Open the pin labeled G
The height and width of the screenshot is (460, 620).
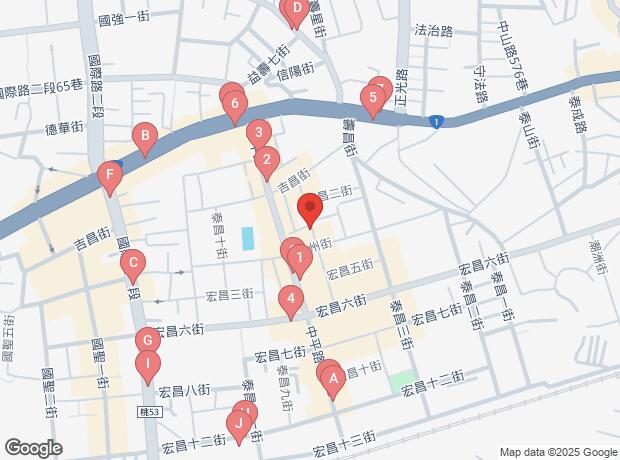click(147, 339)
